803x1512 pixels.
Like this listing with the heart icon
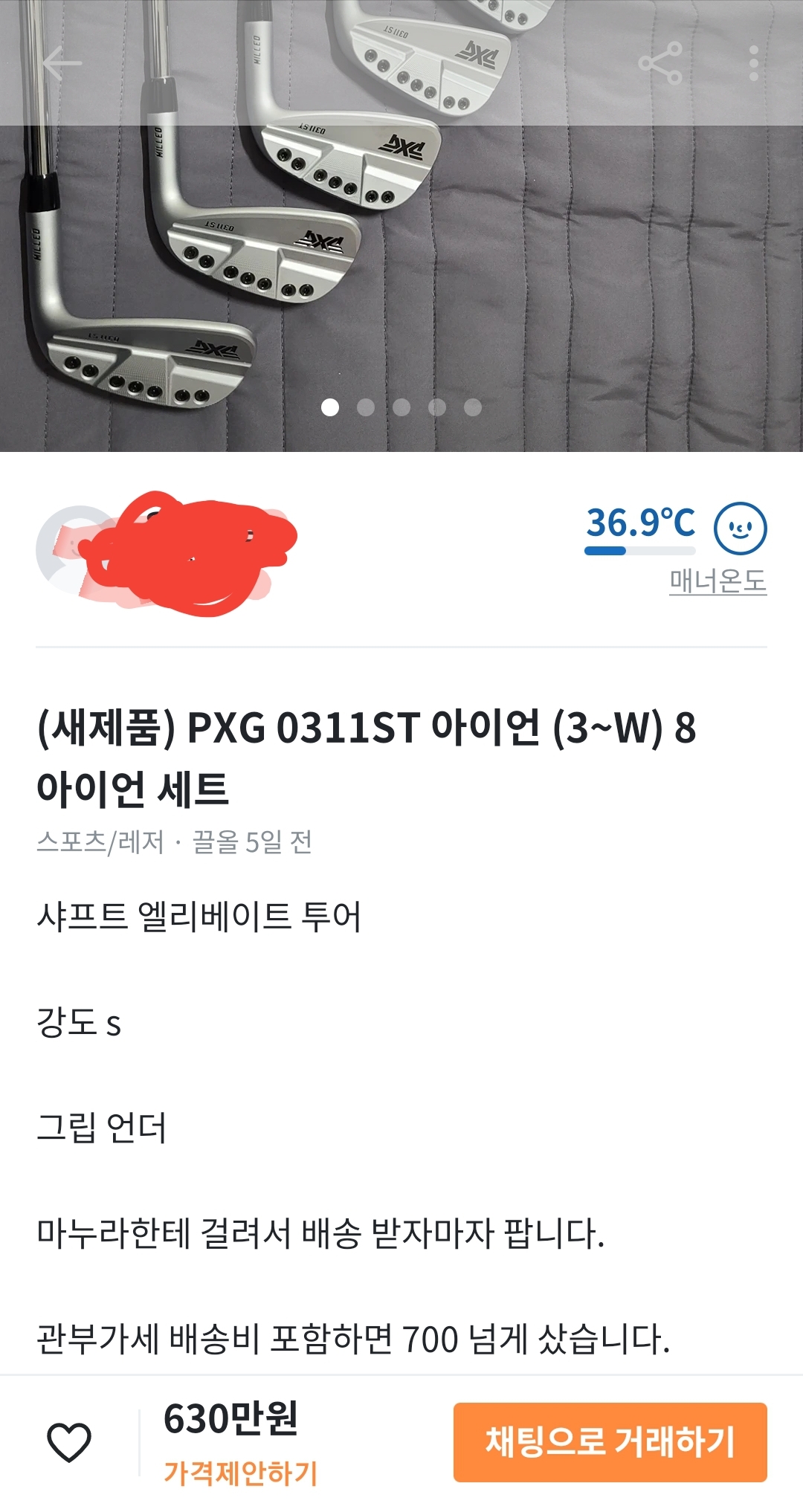(x=69, y=1441)
